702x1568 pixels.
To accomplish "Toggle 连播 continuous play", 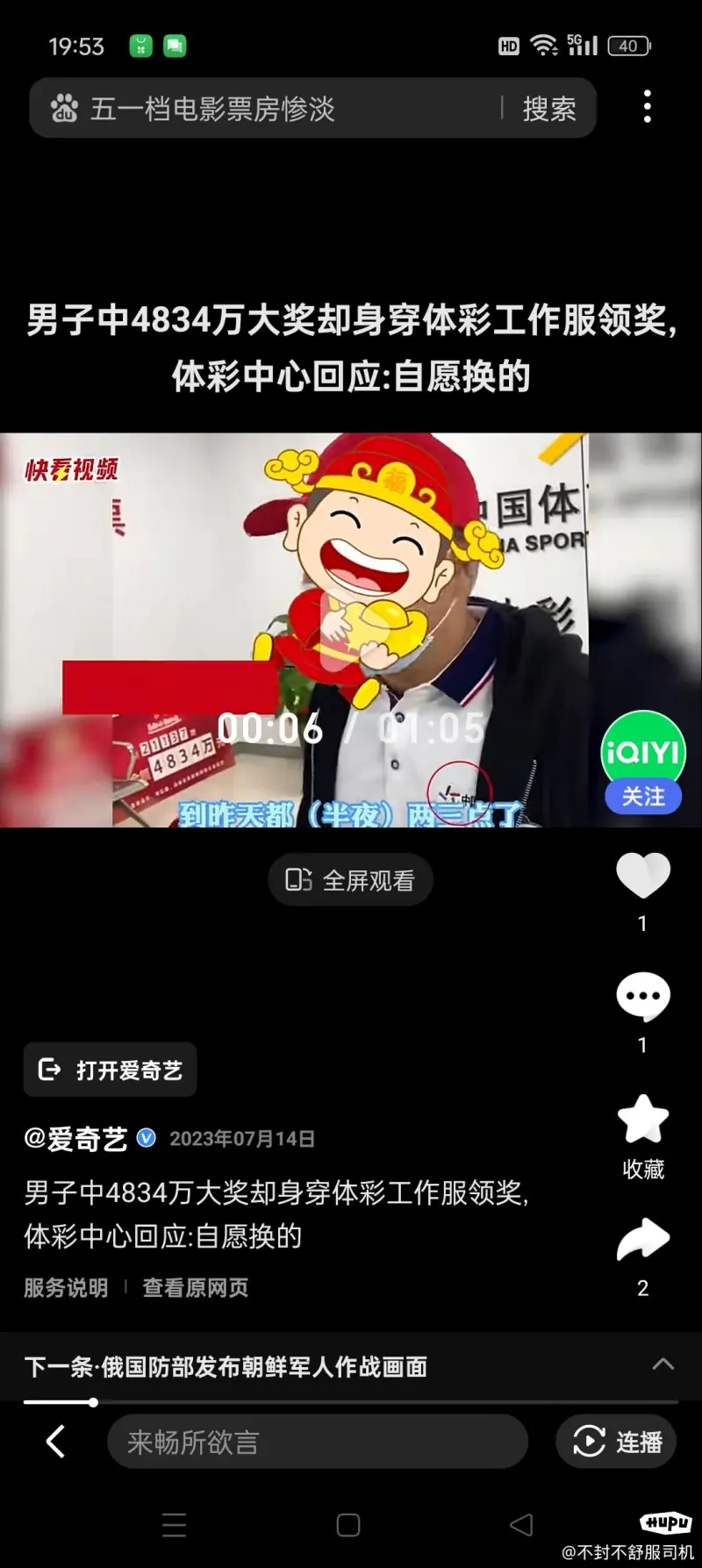I will tap(617, 1442).
